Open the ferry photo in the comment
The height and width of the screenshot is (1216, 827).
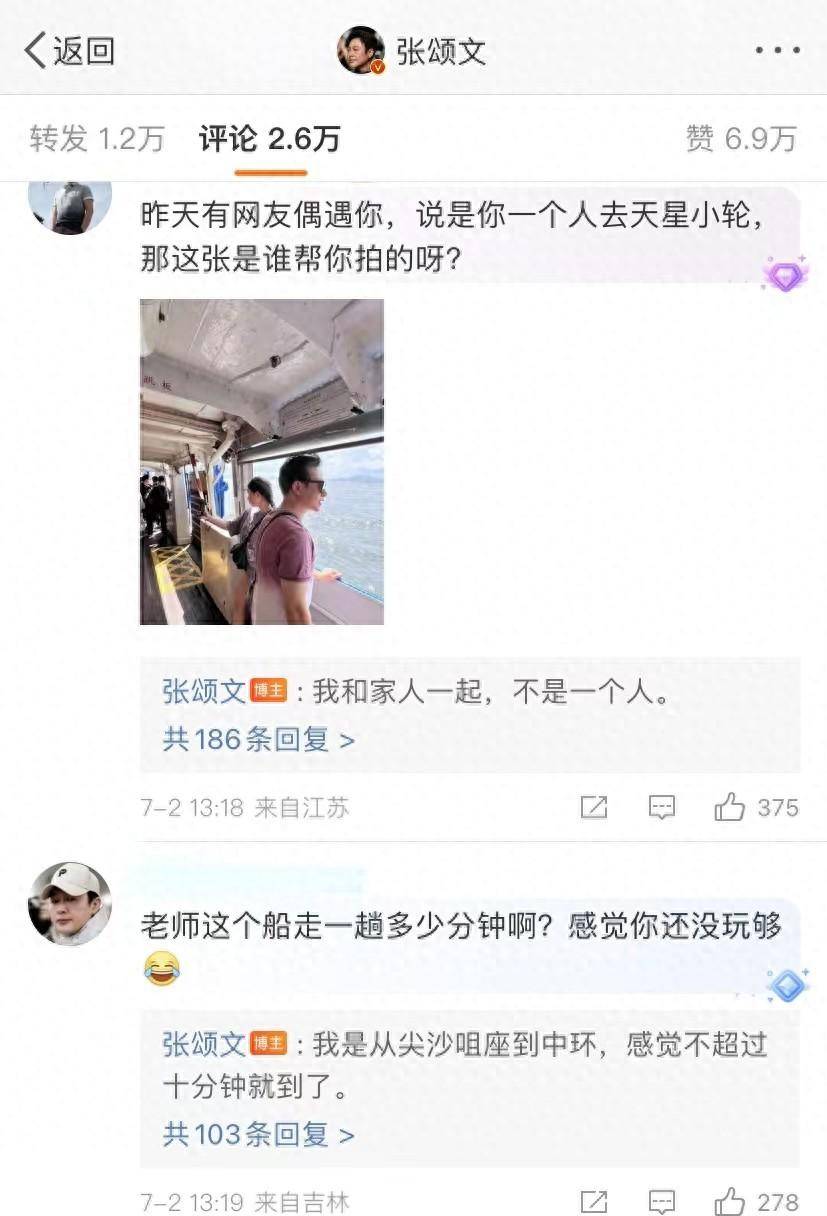click(x=262, y=462)
